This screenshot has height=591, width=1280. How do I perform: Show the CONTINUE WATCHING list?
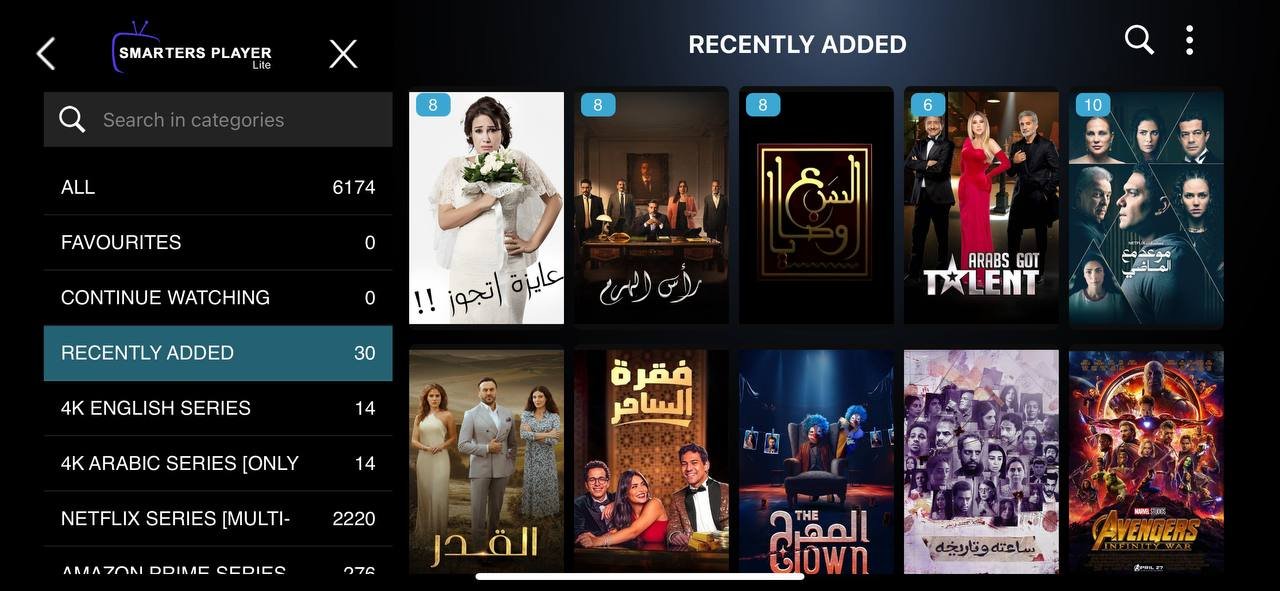[x=218, y=297]
